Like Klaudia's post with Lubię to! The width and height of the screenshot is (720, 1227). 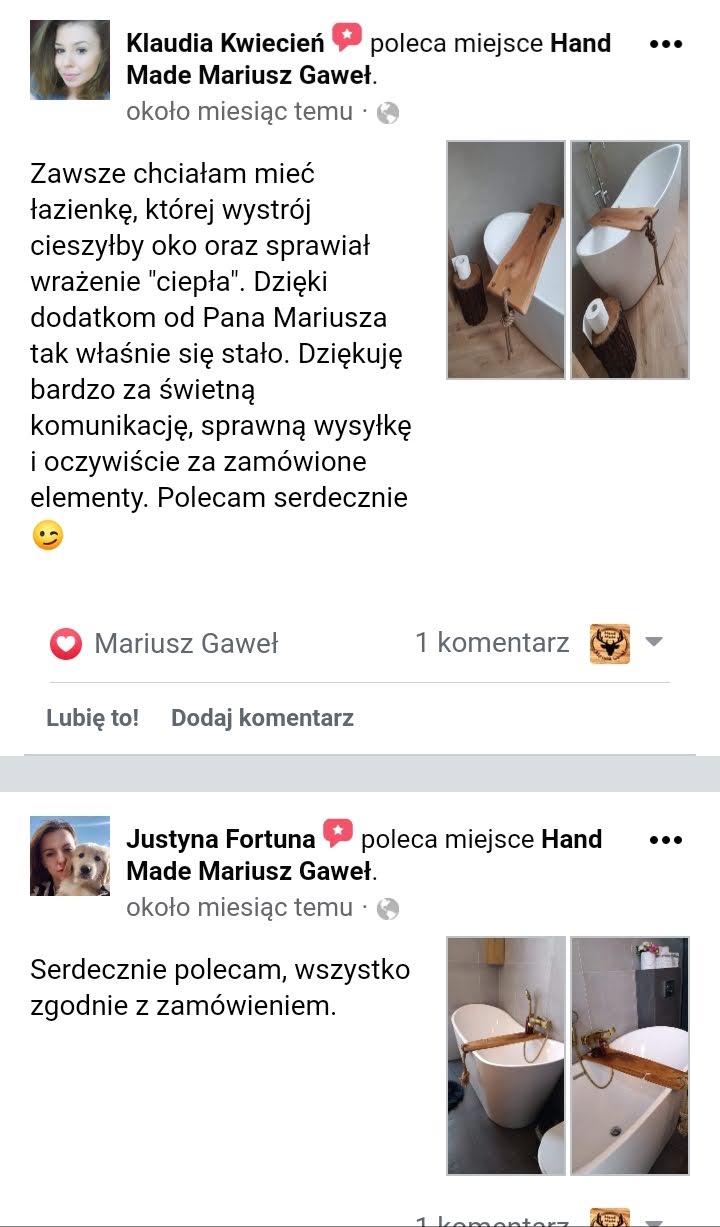[93, 717]
